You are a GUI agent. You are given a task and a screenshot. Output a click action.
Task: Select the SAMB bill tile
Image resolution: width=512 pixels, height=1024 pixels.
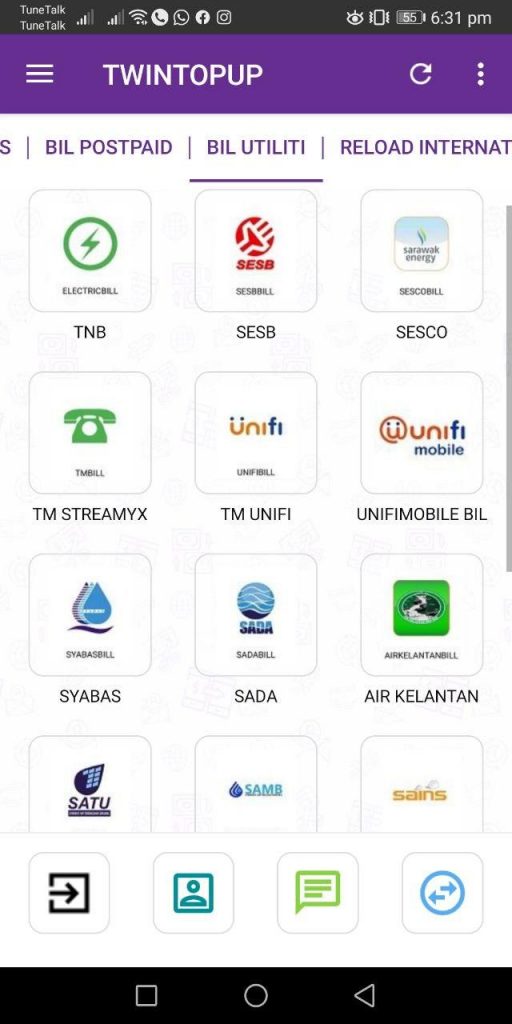pos(256,784)
